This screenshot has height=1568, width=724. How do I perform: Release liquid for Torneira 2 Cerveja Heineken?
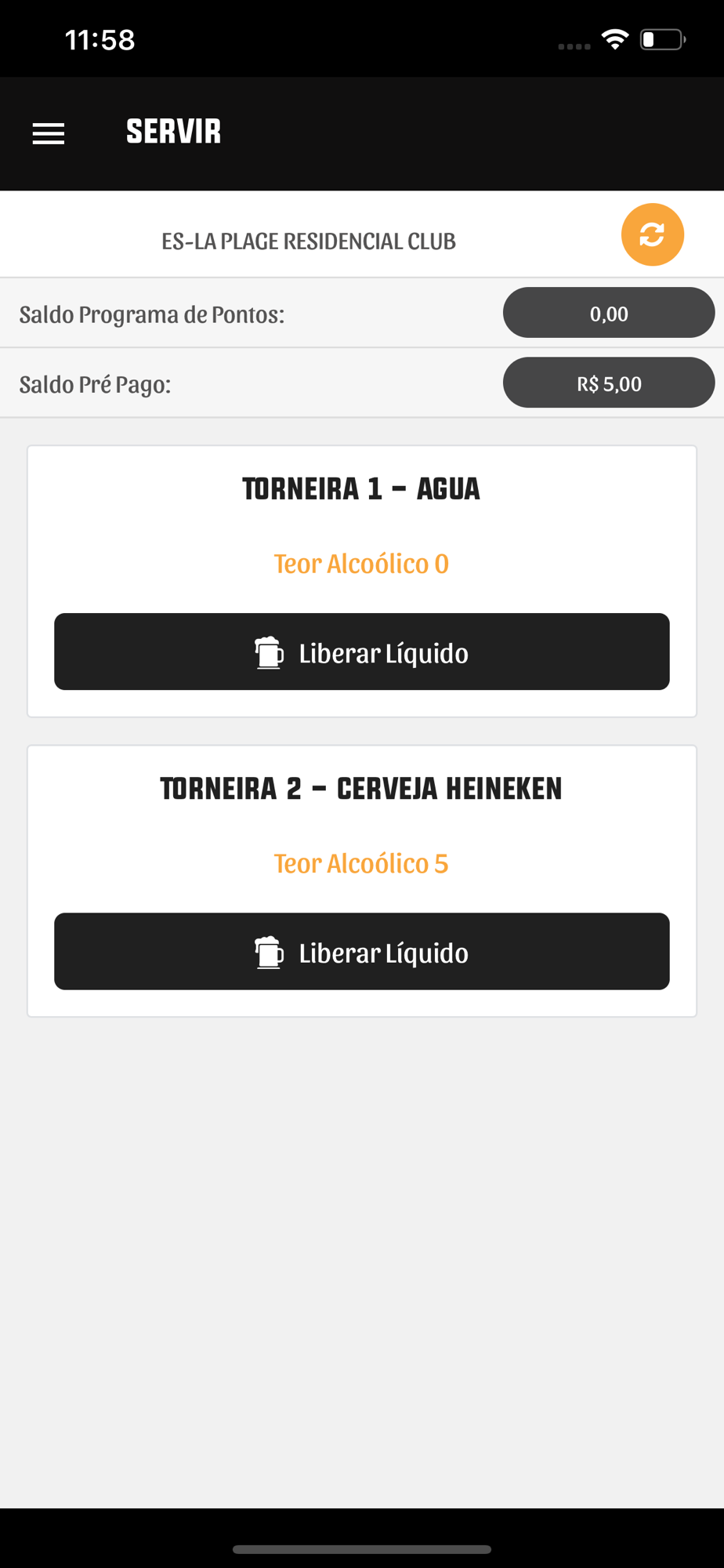pos(362,951)
